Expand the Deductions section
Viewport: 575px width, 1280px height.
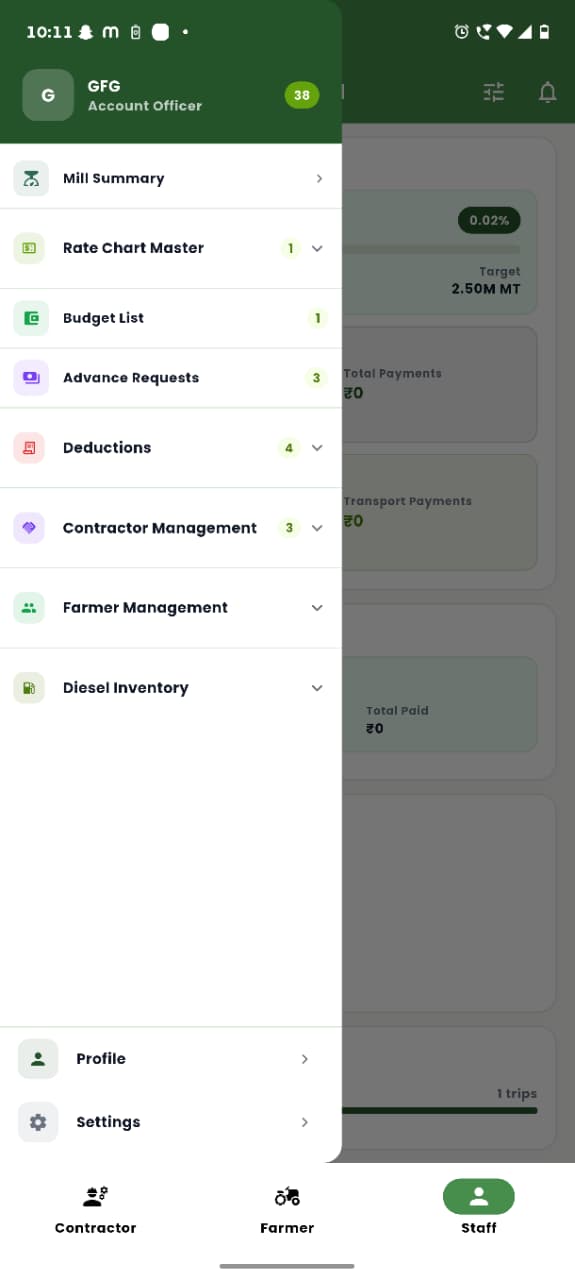coord(170,448)
